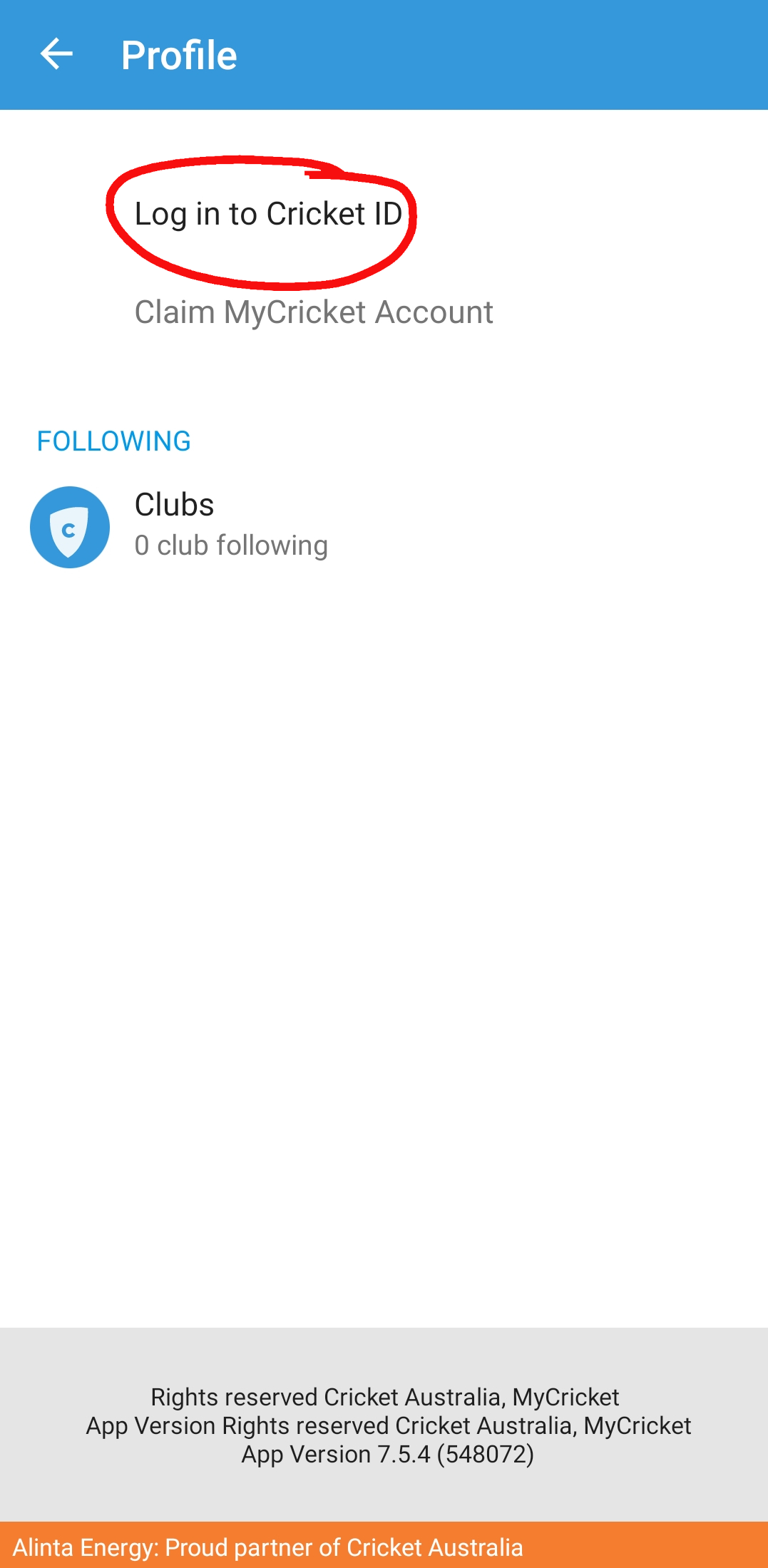Open Claim MyCricket Account
768x1568 pixels.
pos(314,312)
